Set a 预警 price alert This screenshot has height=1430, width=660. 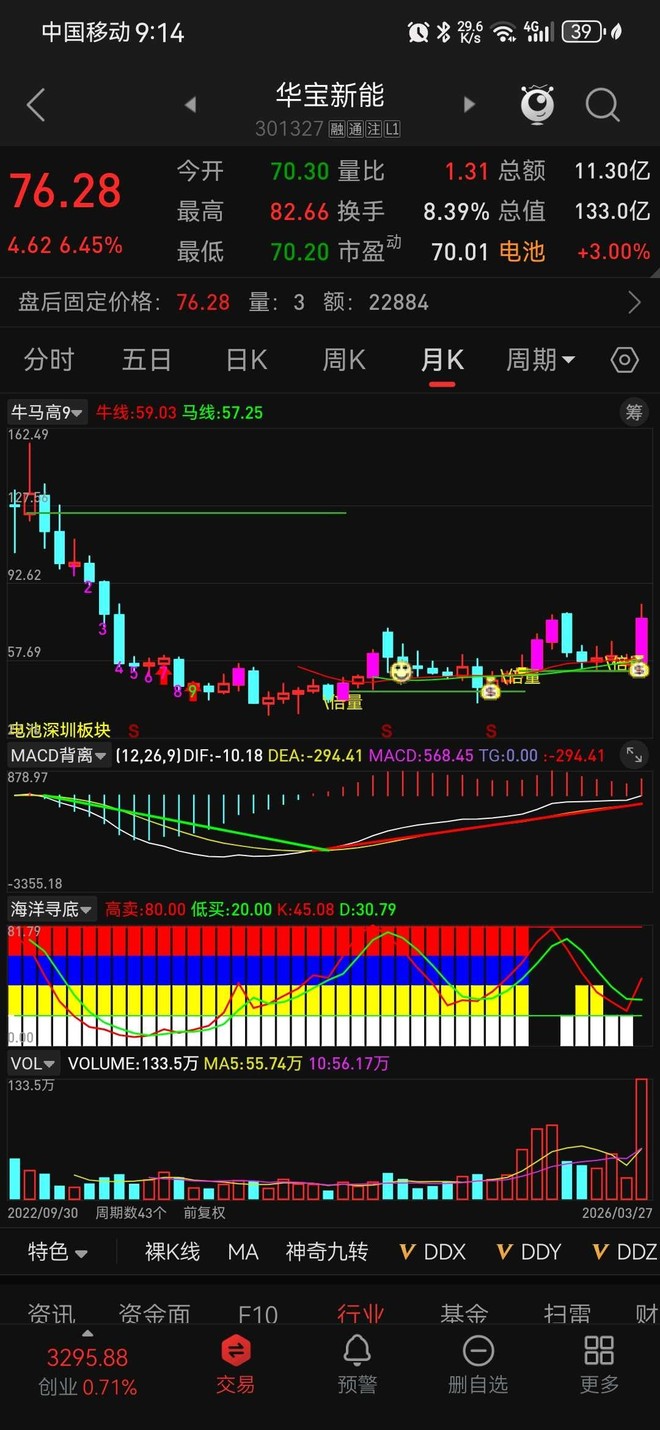point(357,1365)
